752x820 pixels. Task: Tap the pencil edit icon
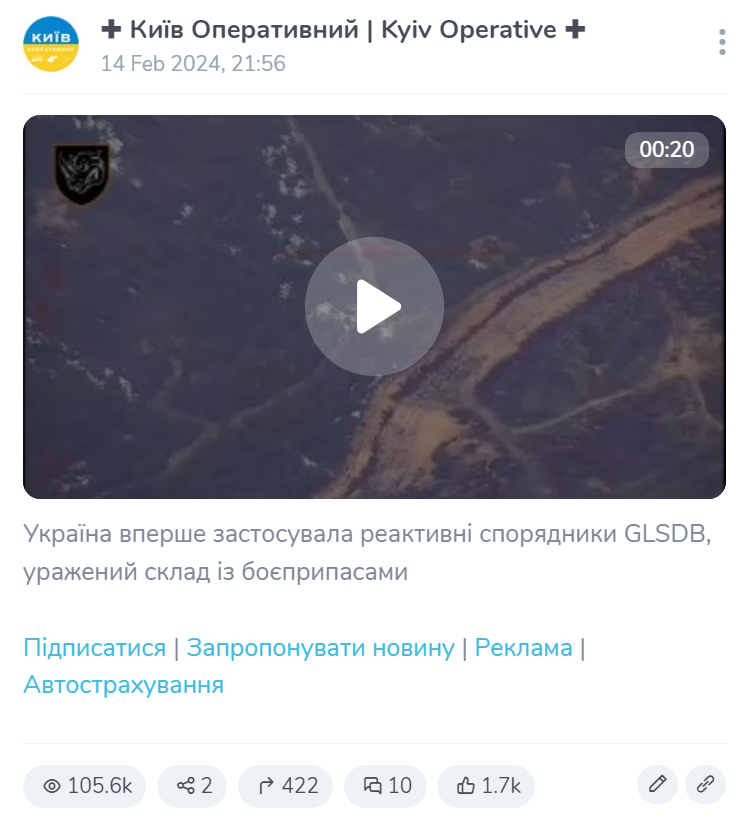657,784
